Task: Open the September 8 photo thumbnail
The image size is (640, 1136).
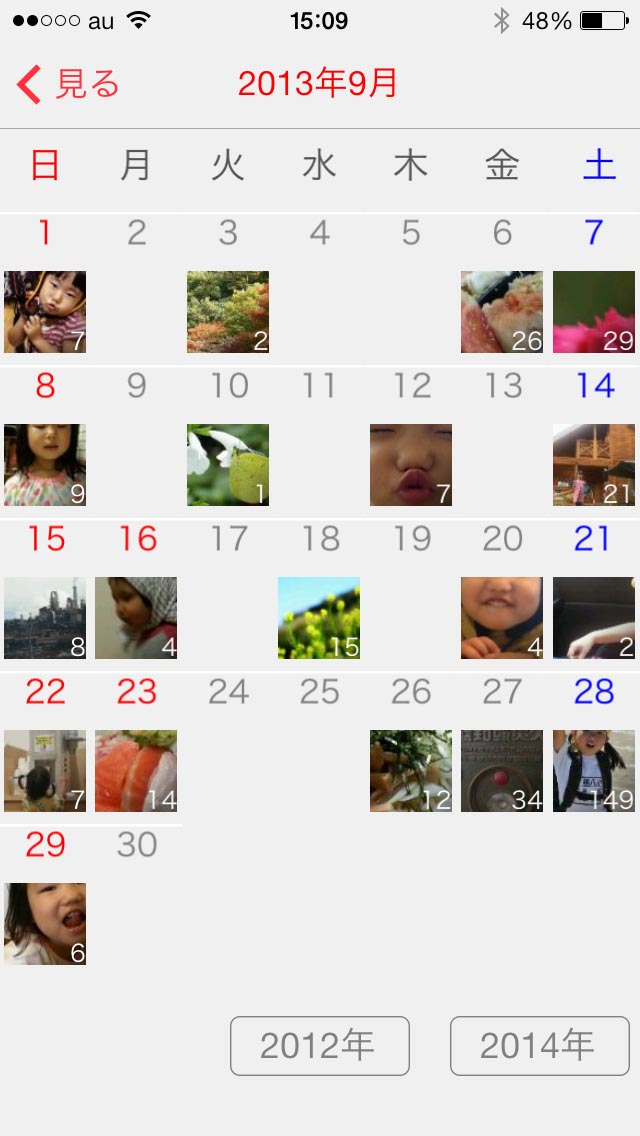Action: pos(45,465)
